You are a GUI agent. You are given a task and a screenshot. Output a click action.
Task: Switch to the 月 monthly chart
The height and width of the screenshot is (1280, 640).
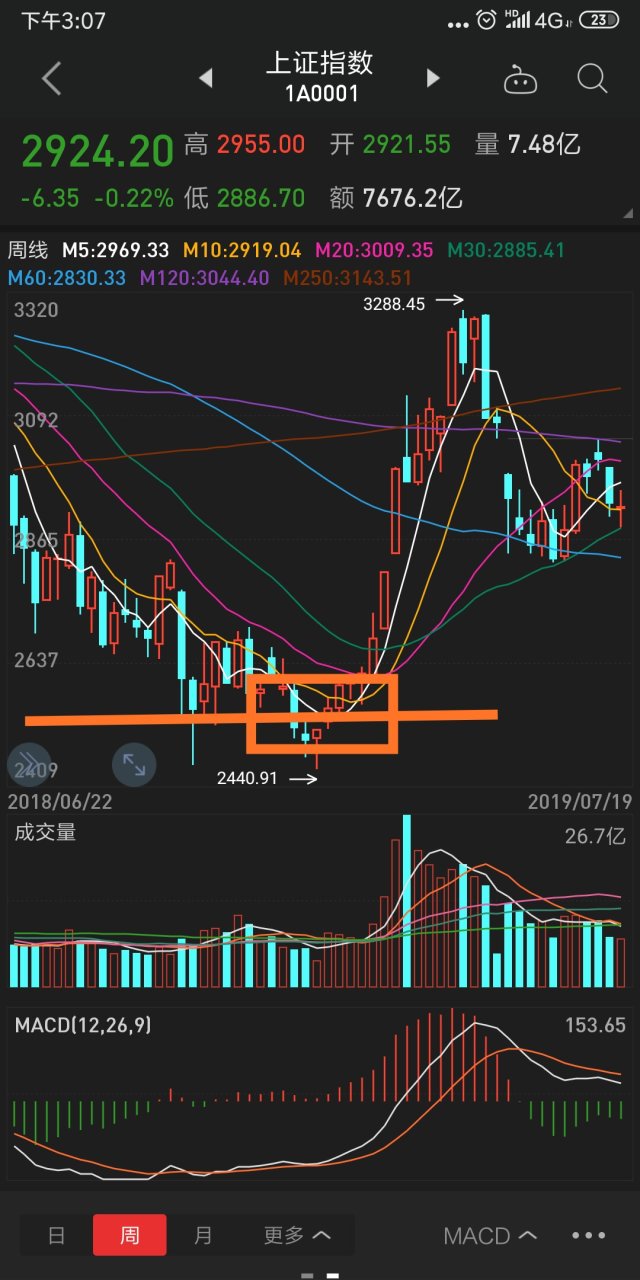click(203, 1235)
